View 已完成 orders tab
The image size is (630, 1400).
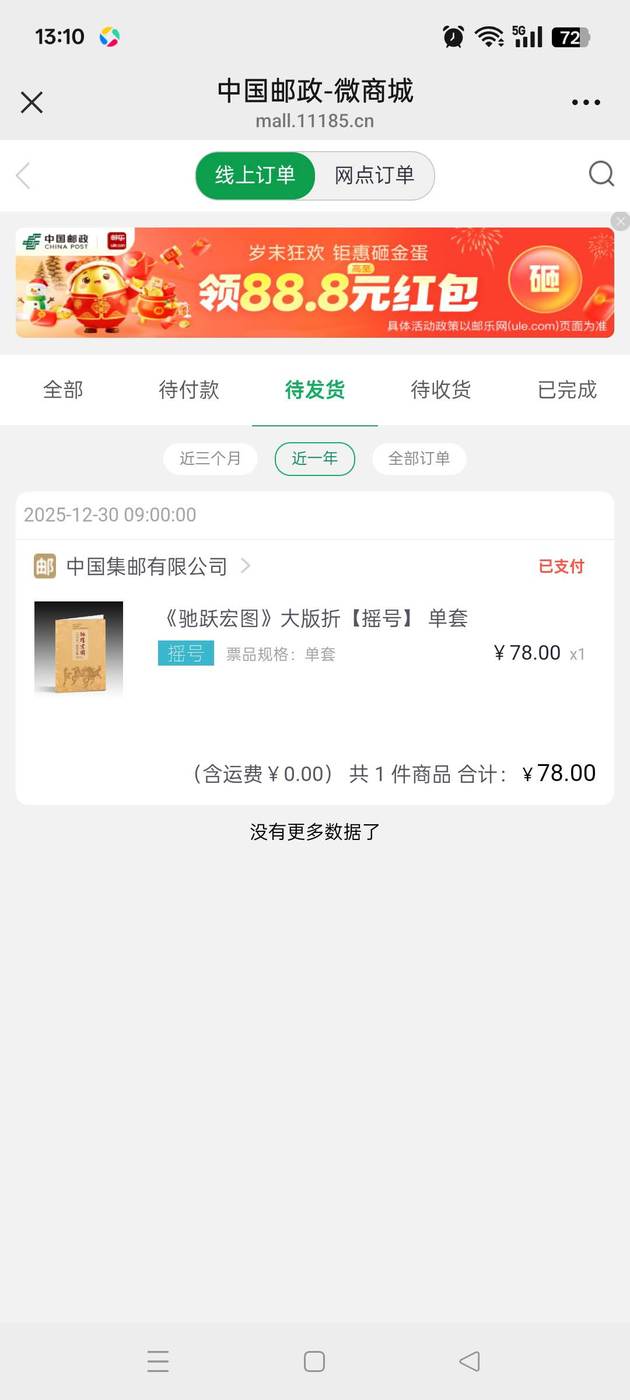[567, 390]
